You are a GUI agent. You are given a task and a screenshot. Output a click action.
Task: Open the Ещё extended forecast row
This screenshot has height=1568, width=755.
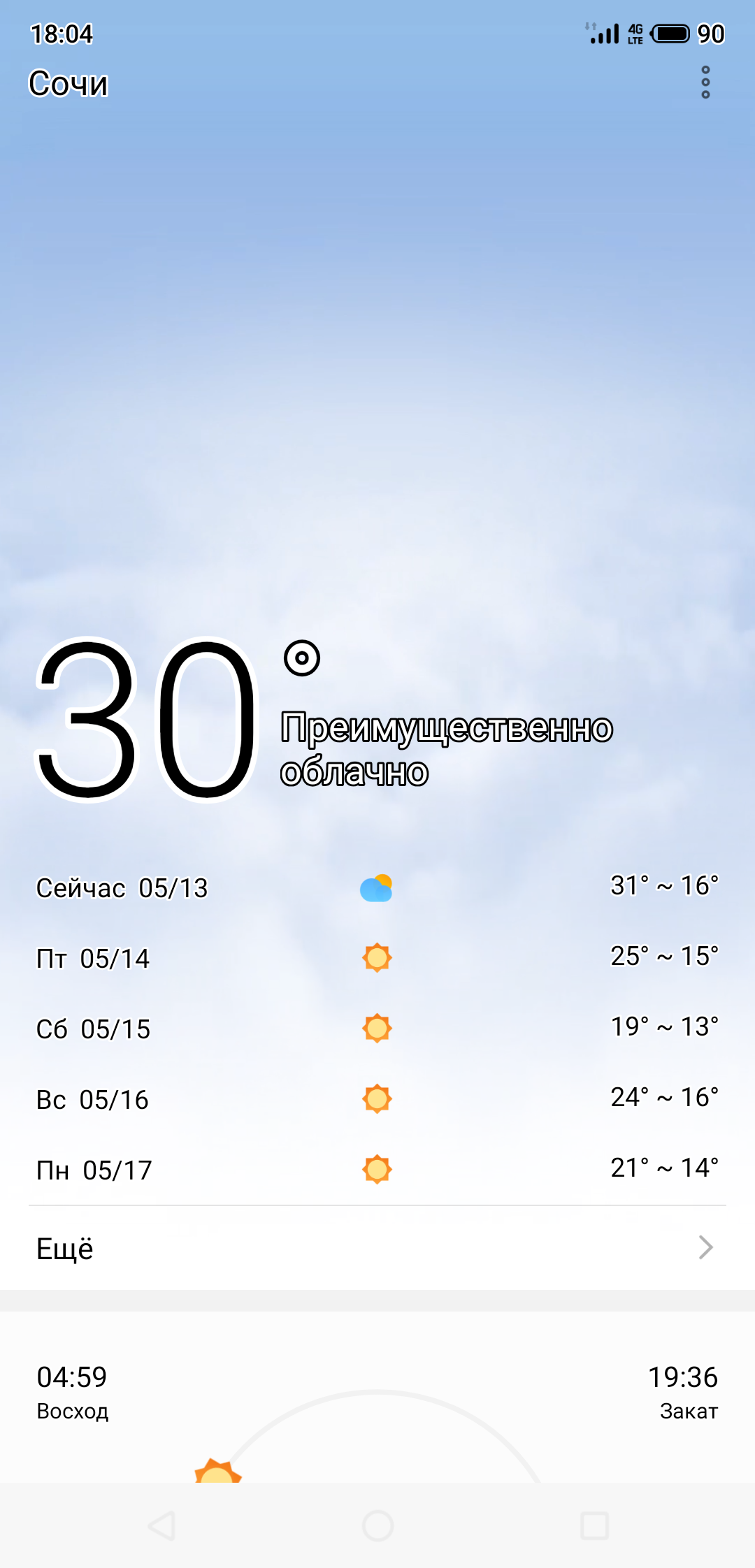(x=377, y=1248)
